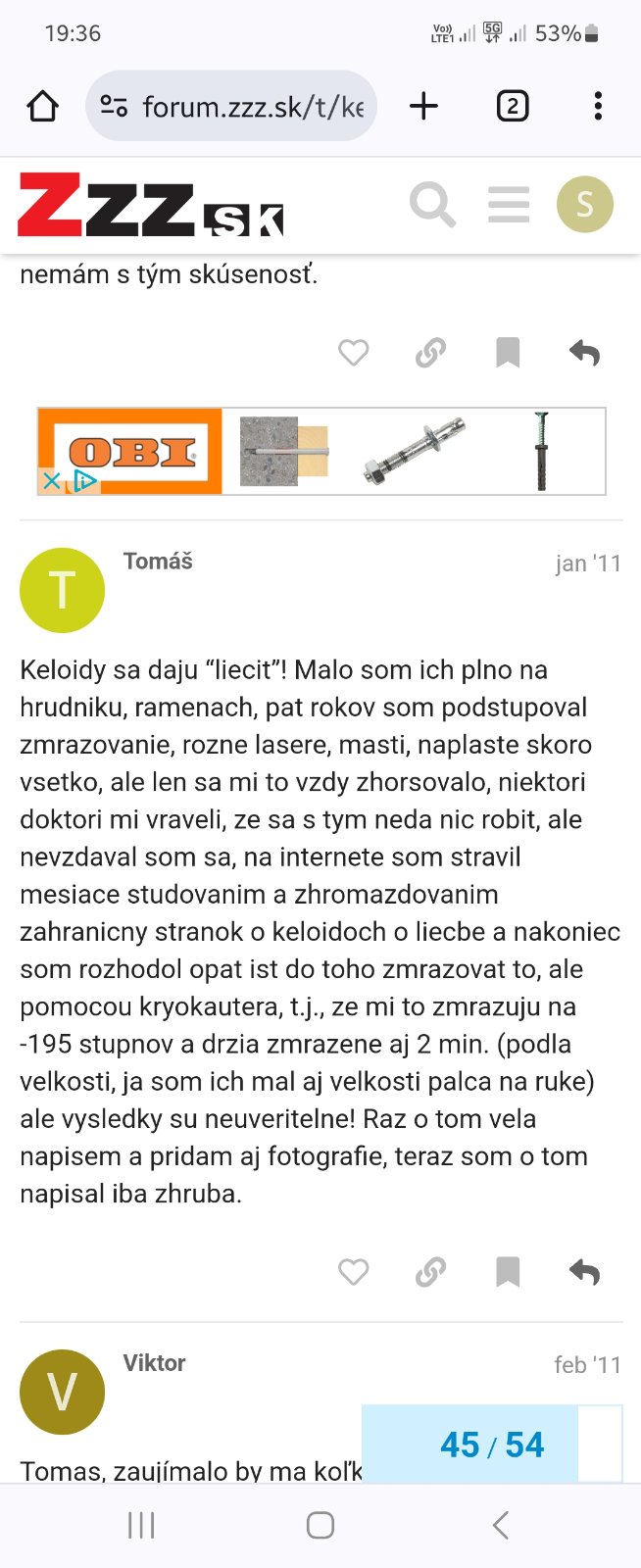Edit the forum.zzz.sk address bar
641x1568 pixels.
251,106
